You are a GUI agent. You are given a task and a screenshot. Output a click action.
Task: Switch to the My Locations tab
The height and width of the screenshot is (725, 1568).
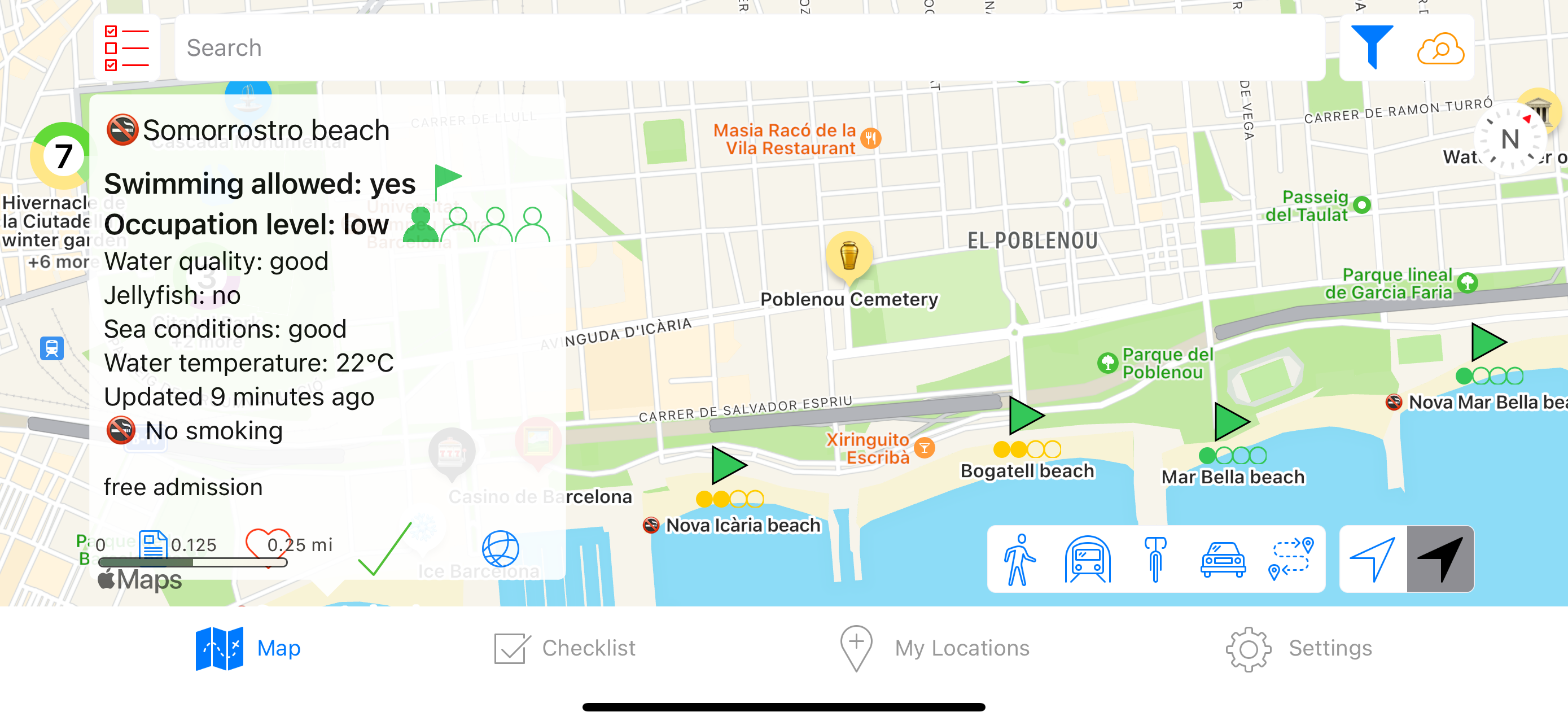coord(934,648)
